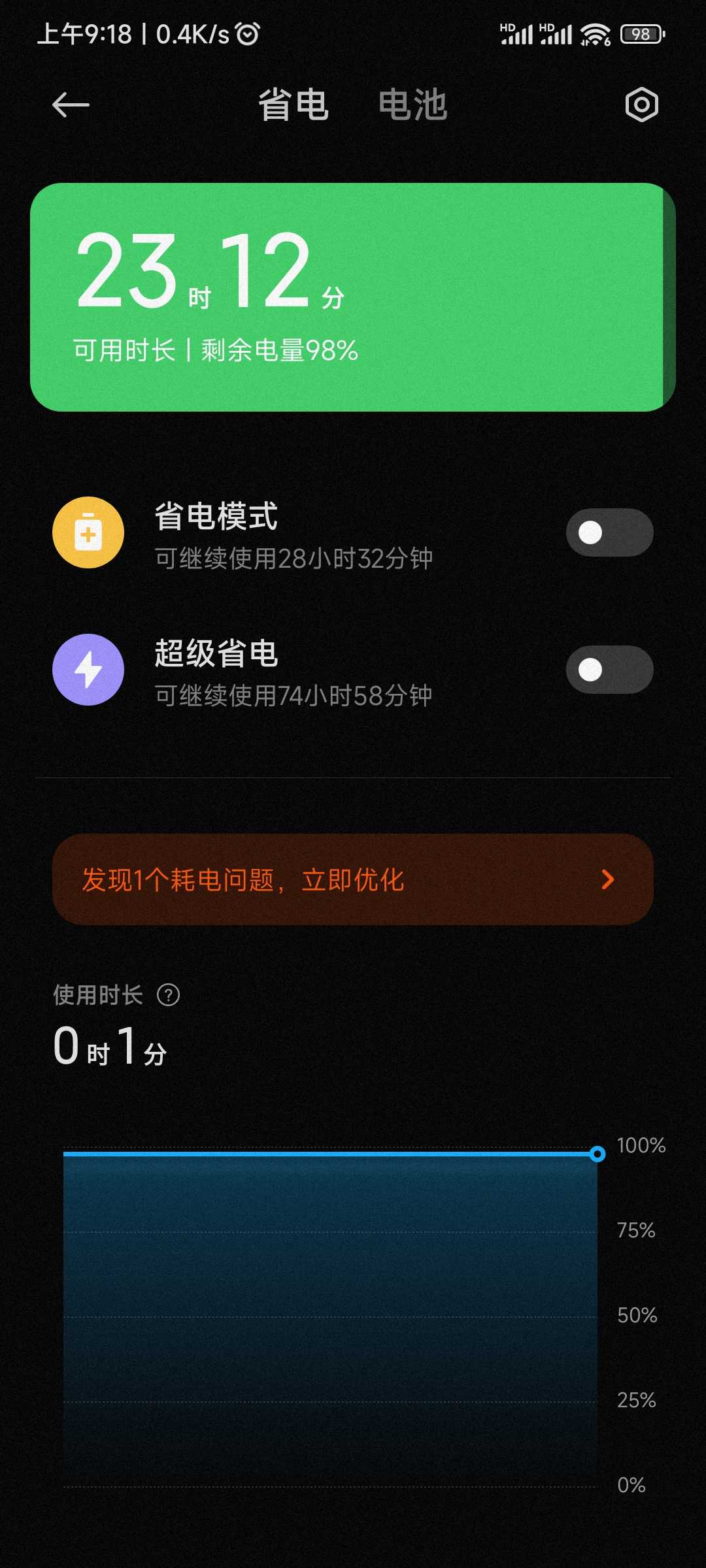The height and width of the screenshot is (1568, 706).
Task: Enable the 省电模式 switch
Action: (609, 532)
